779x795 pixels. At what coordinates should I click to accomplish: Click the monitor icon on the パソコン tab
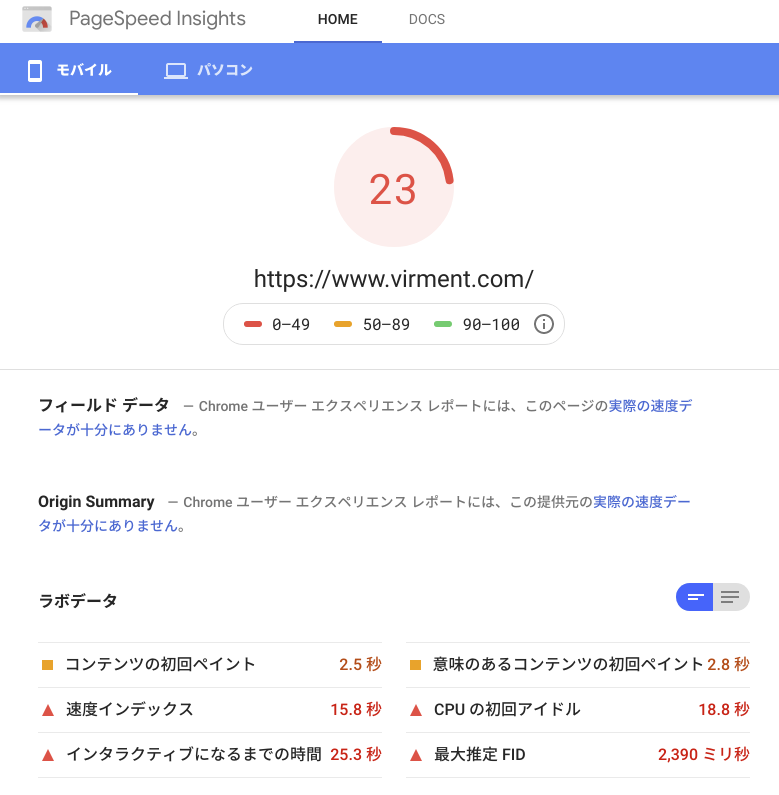coord(174,70)
